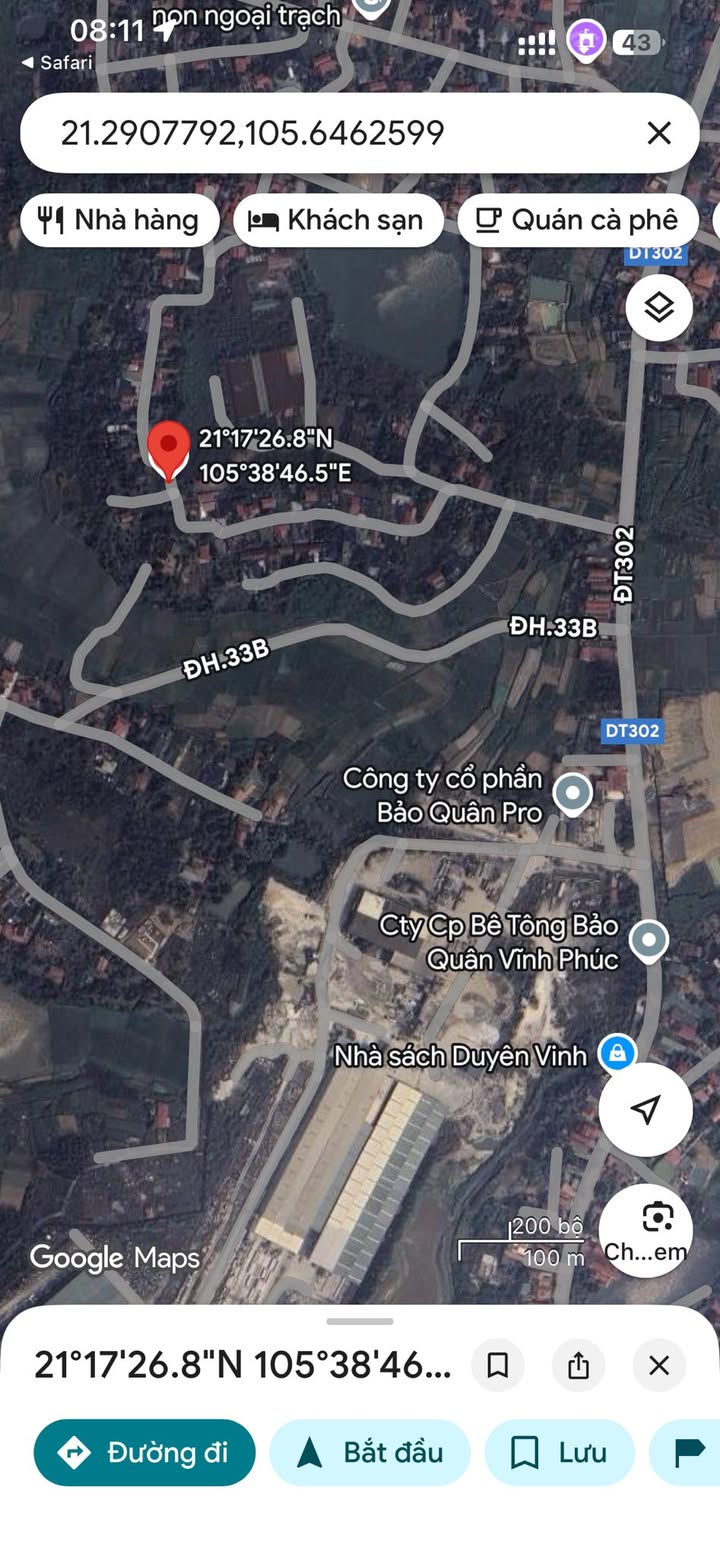This screenshot has height=1557, width=720.
Task: Start navigation with Bắt đầu
Action: (370, 1452)
